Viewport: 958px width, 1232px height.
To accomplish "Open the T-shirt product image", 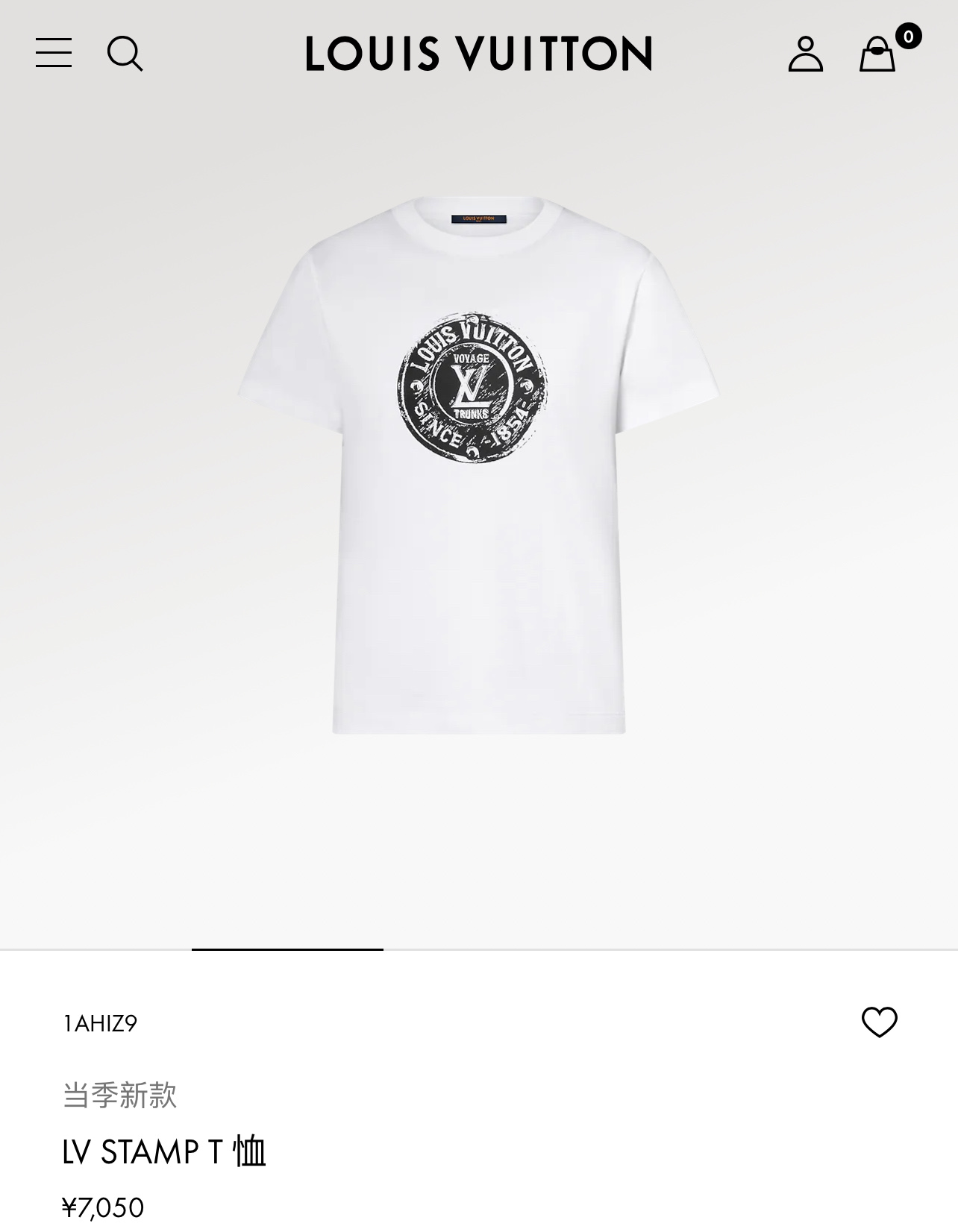I will click(x=478, y=462).
